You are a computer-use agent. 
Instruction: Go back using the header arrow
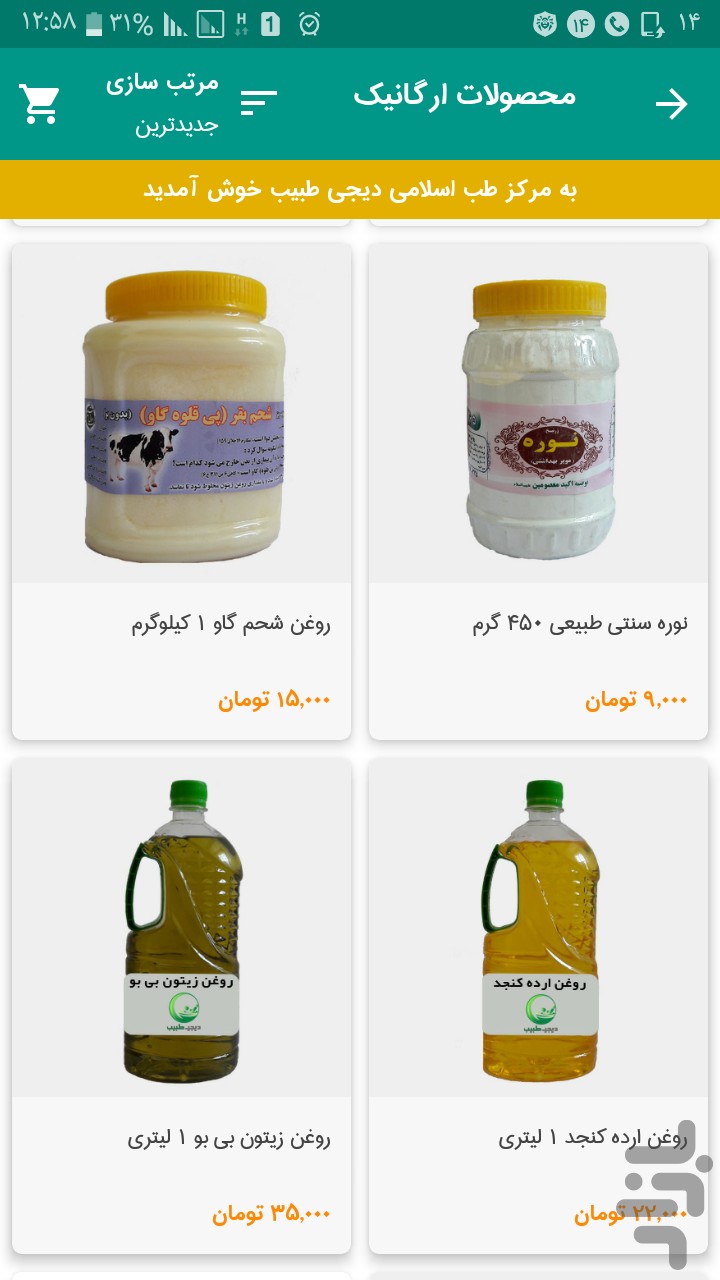point(672,104)
